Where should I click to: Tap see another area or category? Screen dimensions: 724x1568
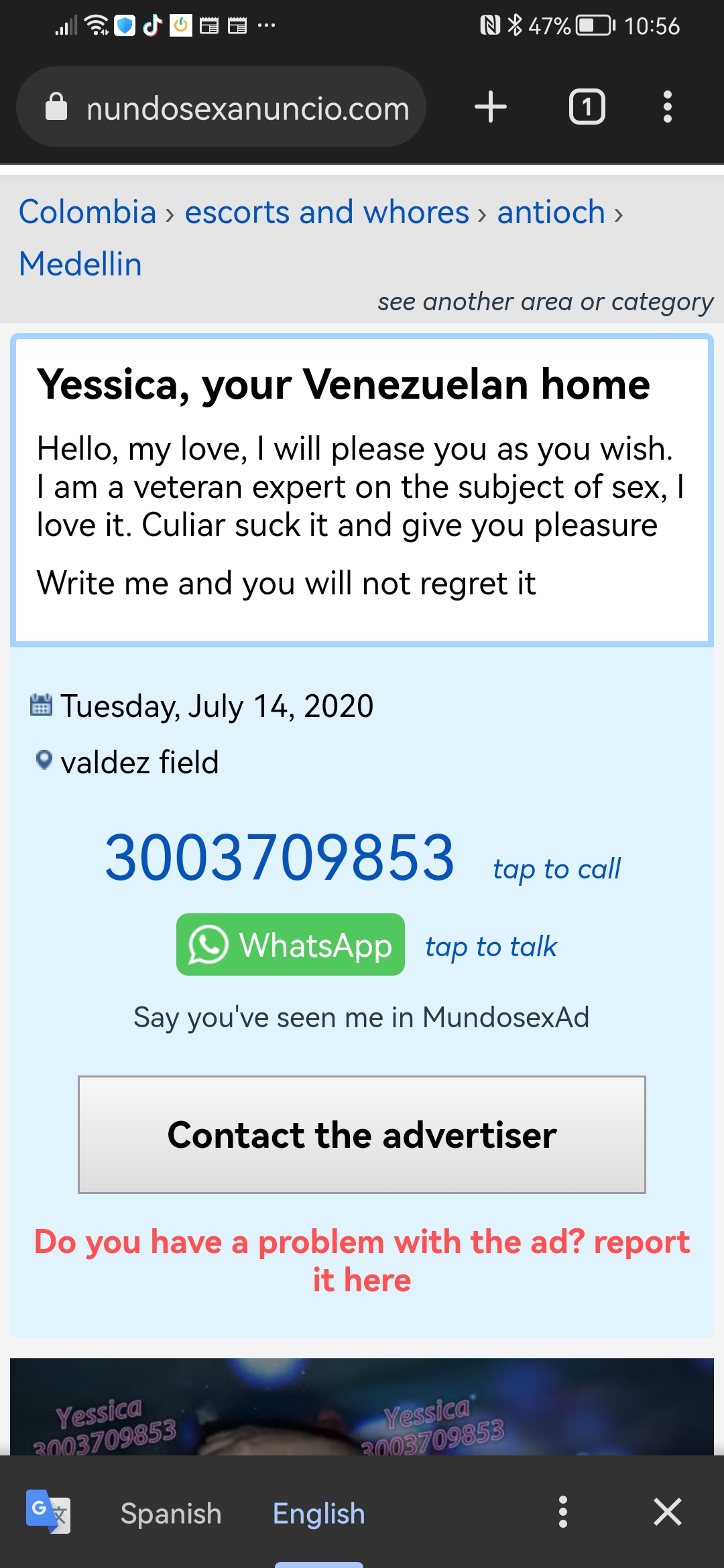point(545,302)
